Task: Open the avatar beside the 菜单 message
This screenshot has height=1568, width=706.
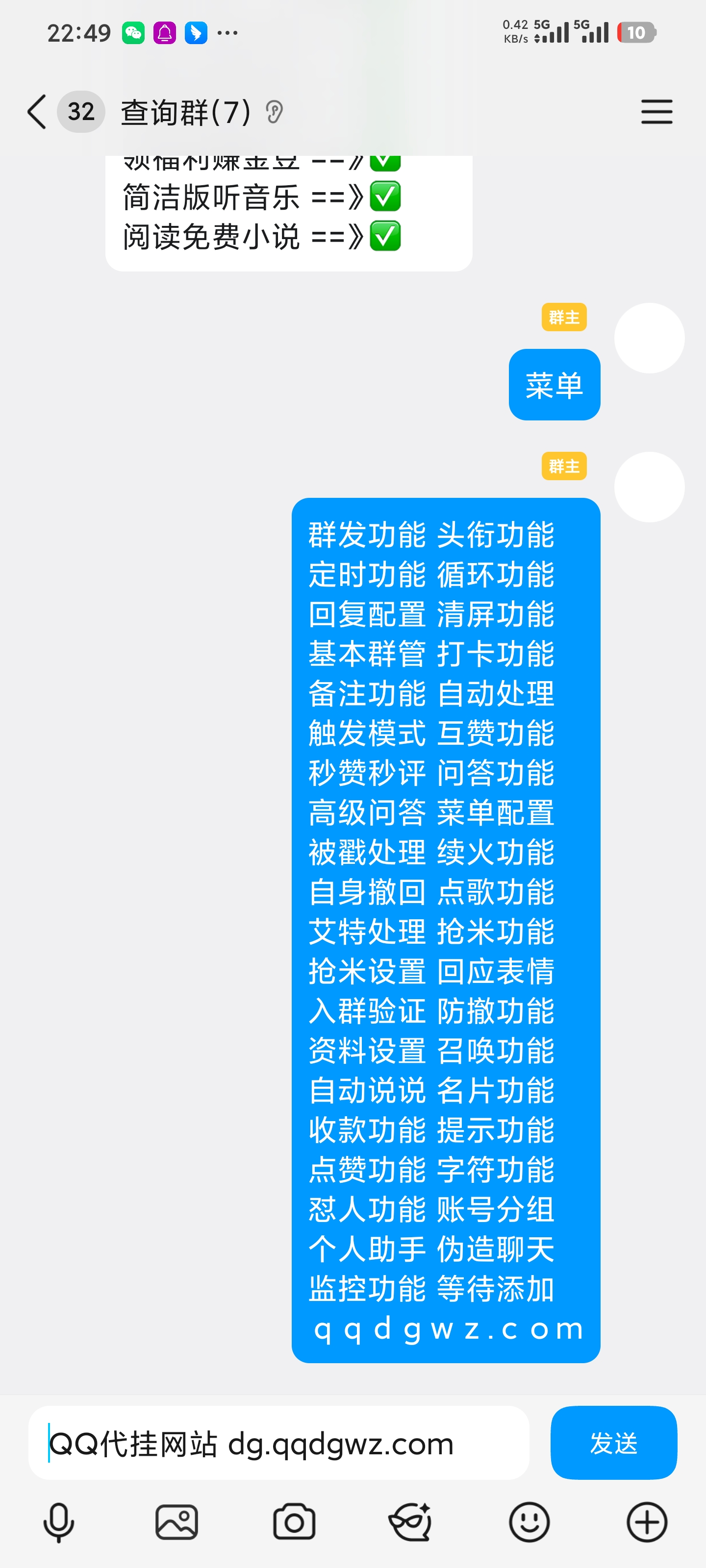Action: [x=649, y=338]
